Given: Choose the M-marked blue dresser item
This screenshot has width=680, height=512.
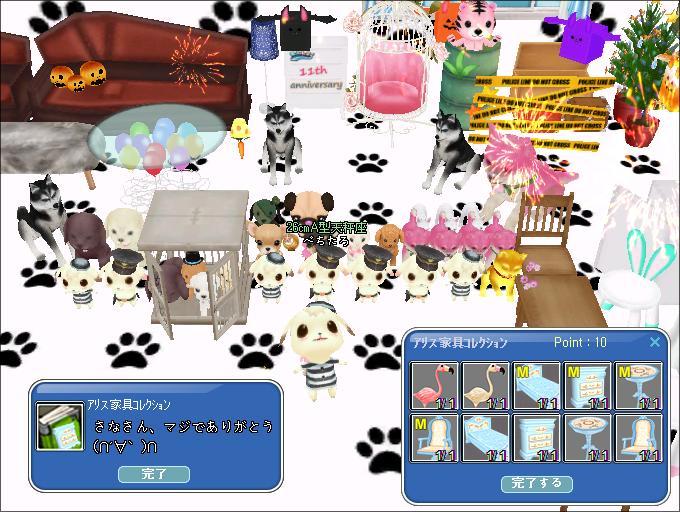Looking at the screenshot, I should [587, 385].
